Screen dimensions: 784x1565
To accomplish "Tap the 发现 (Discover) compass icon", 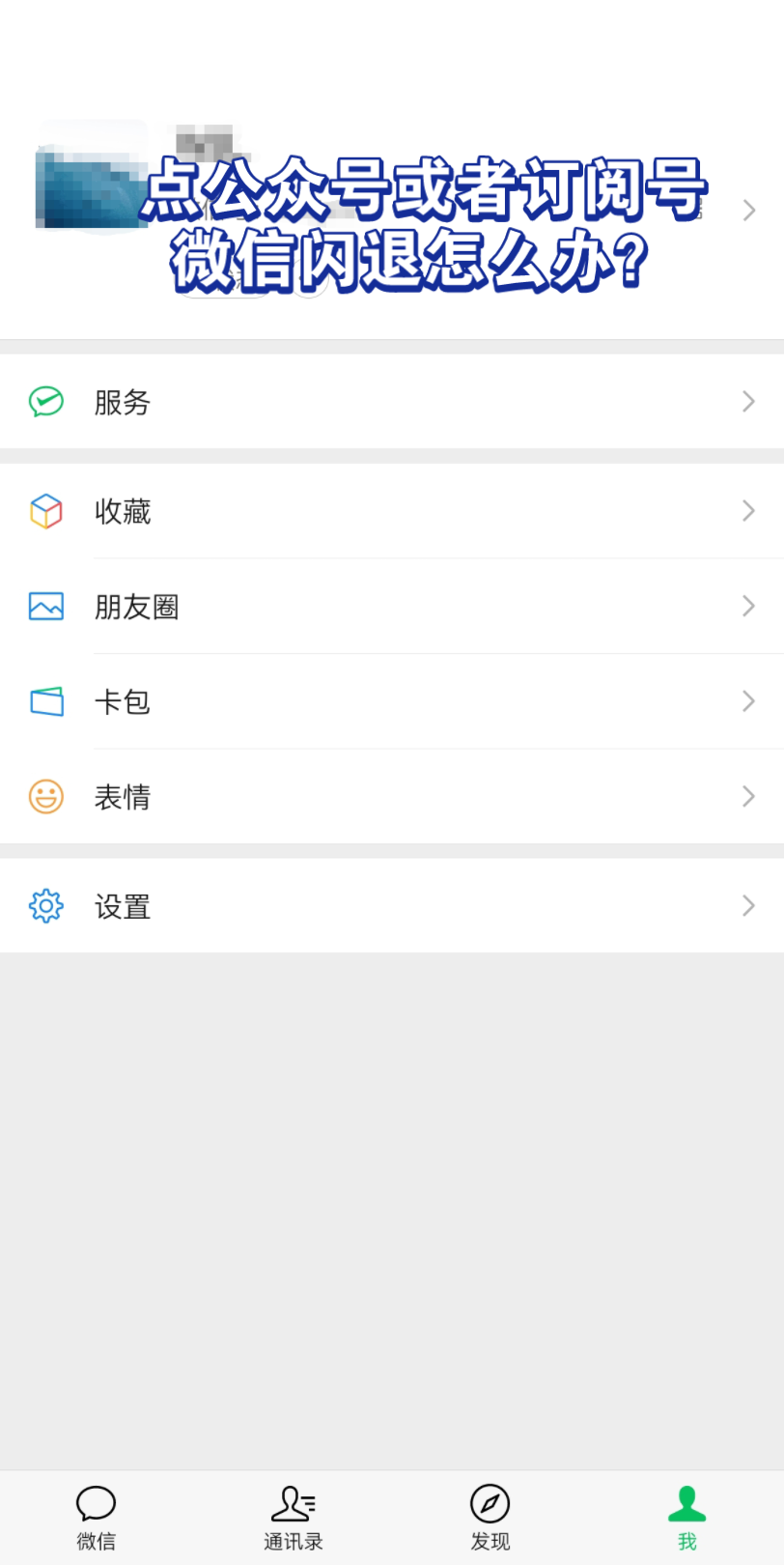I will tap(490, 1502).
